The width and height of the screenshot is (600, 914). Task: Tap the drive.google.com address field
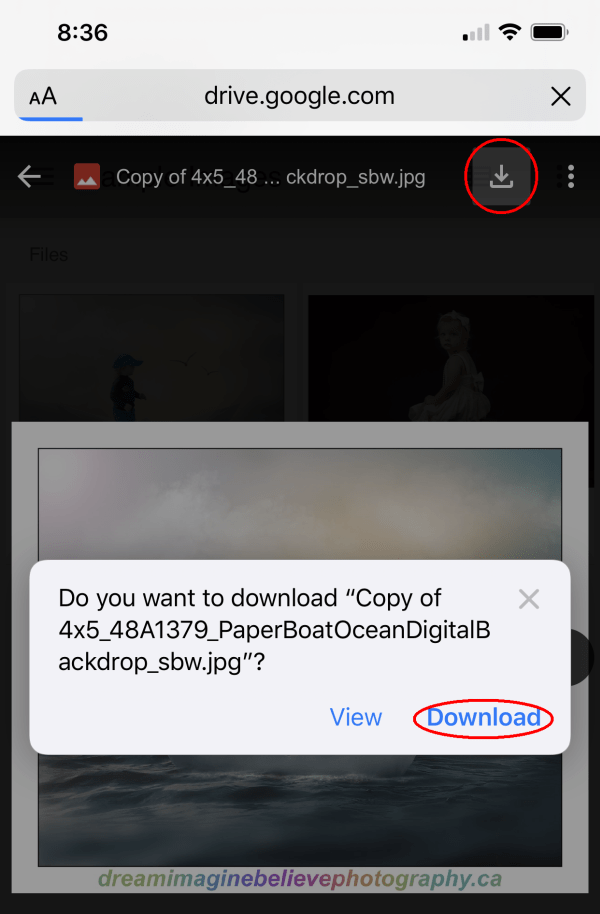coord(299,97)
